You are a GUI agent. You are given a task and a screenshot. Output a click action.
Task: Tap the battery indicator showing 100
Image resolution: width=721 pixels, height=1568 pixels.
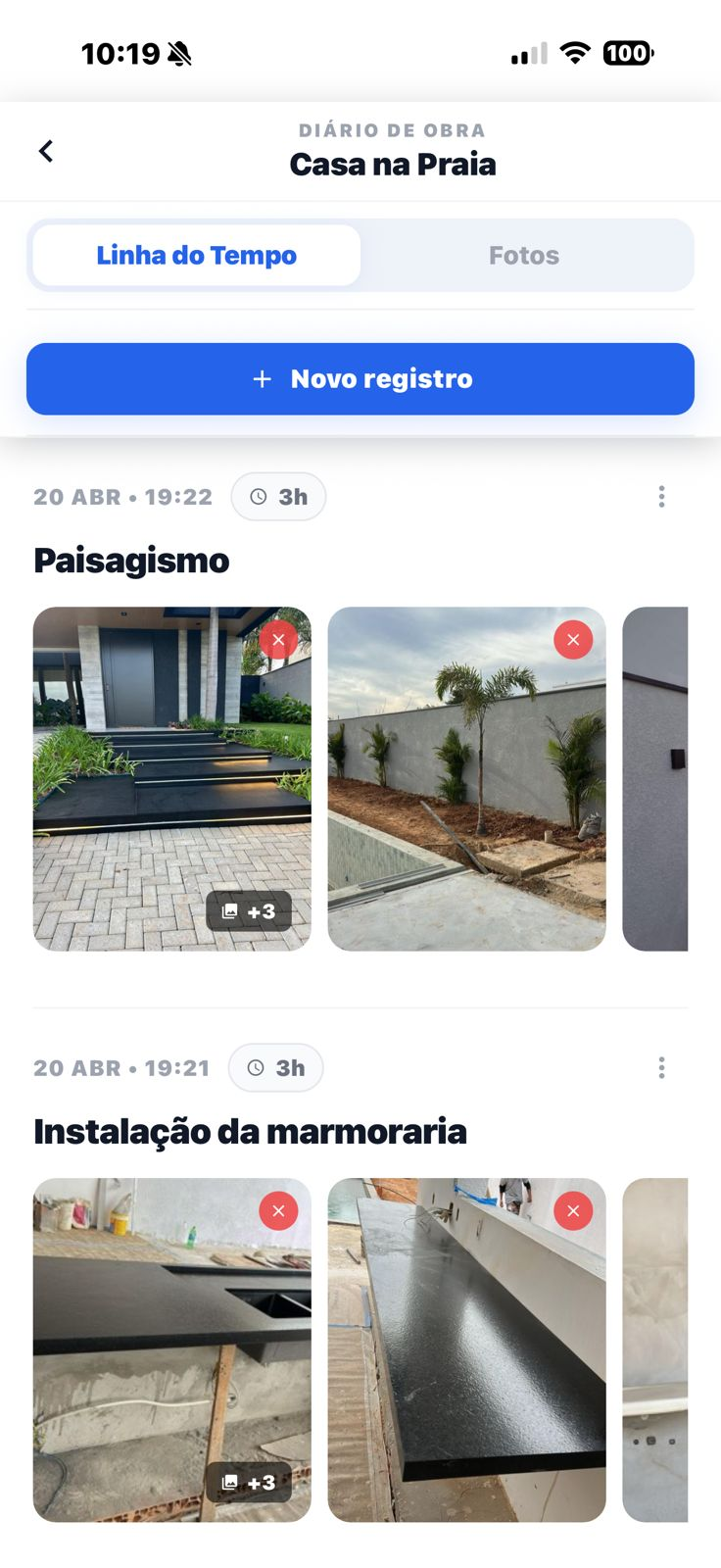click(x=629, y=54)
